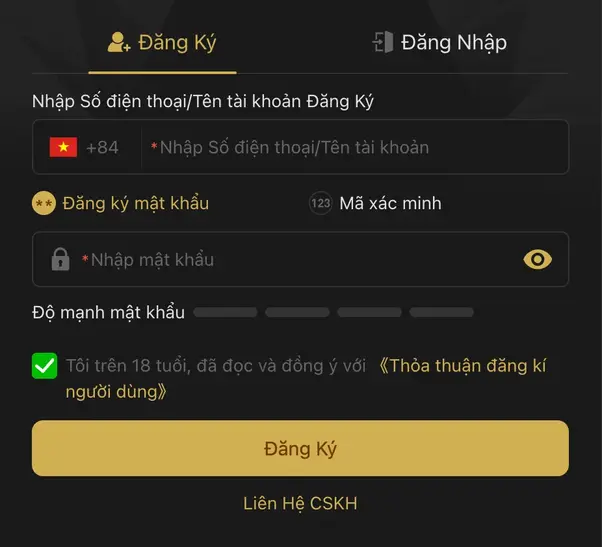Focus the phone number/username input field
The height and width of the screenshot is (547, 602).
[x=355, y=148]
